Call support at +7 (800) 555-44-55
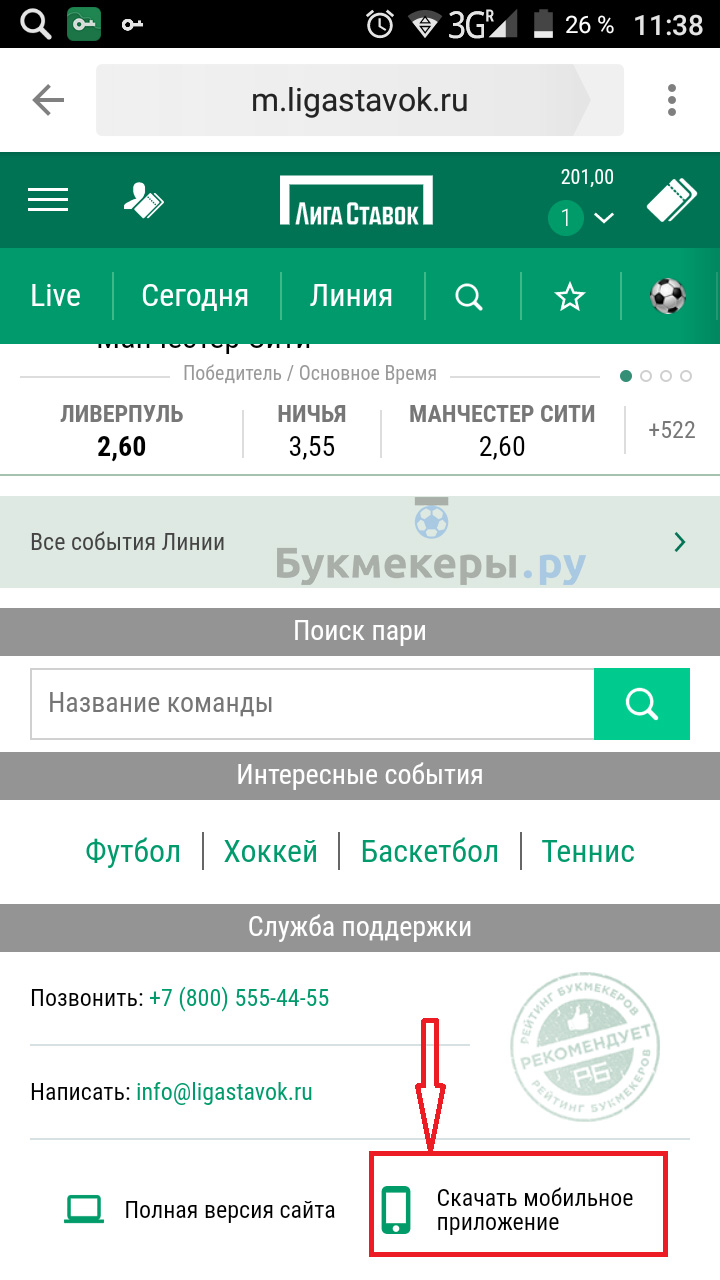Image resolution: width=720 pixels, height=1280 pixels. click(x=239, y=998)
